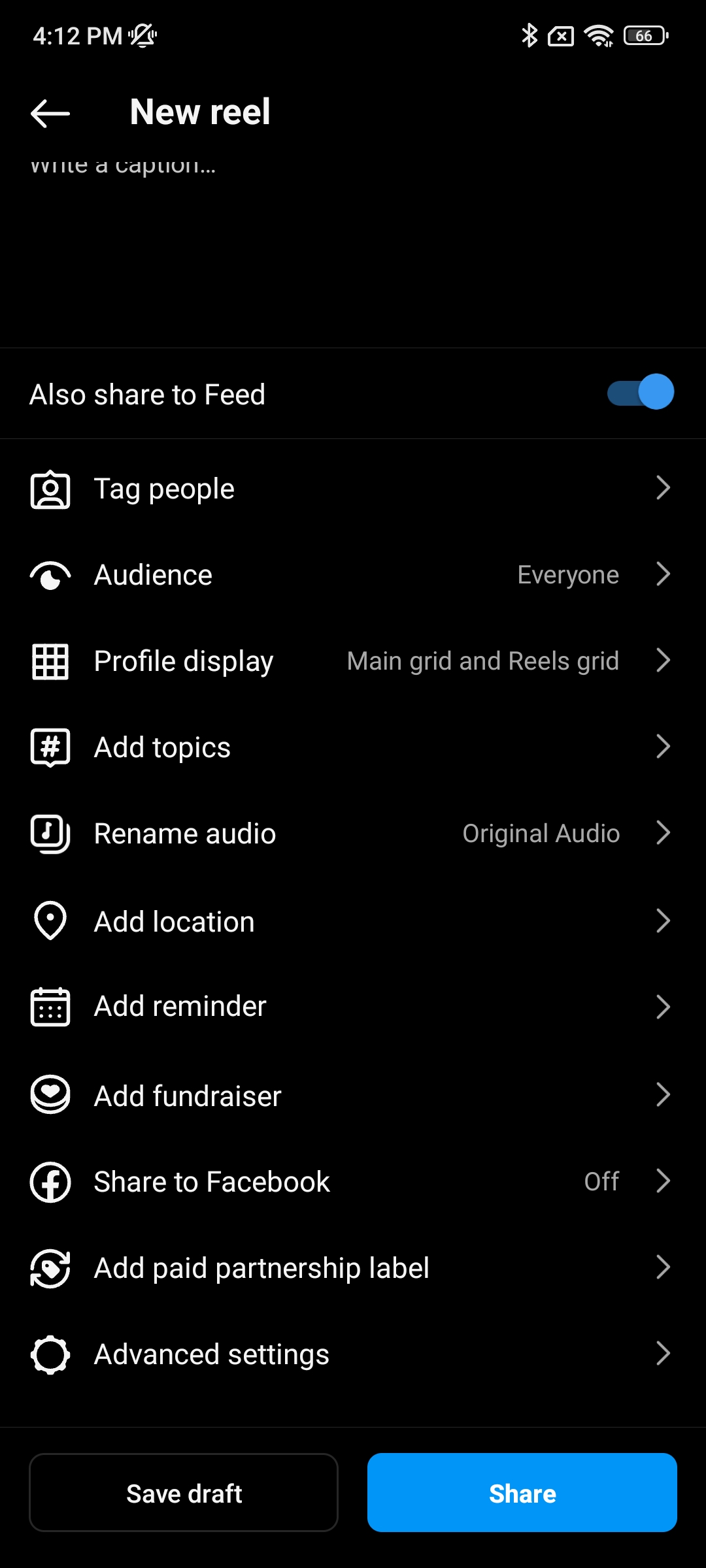Image resolution: width=706 pixels, height=1568 pixels.
Task: Click the Add location pin icon
Action: click(50, 920)
